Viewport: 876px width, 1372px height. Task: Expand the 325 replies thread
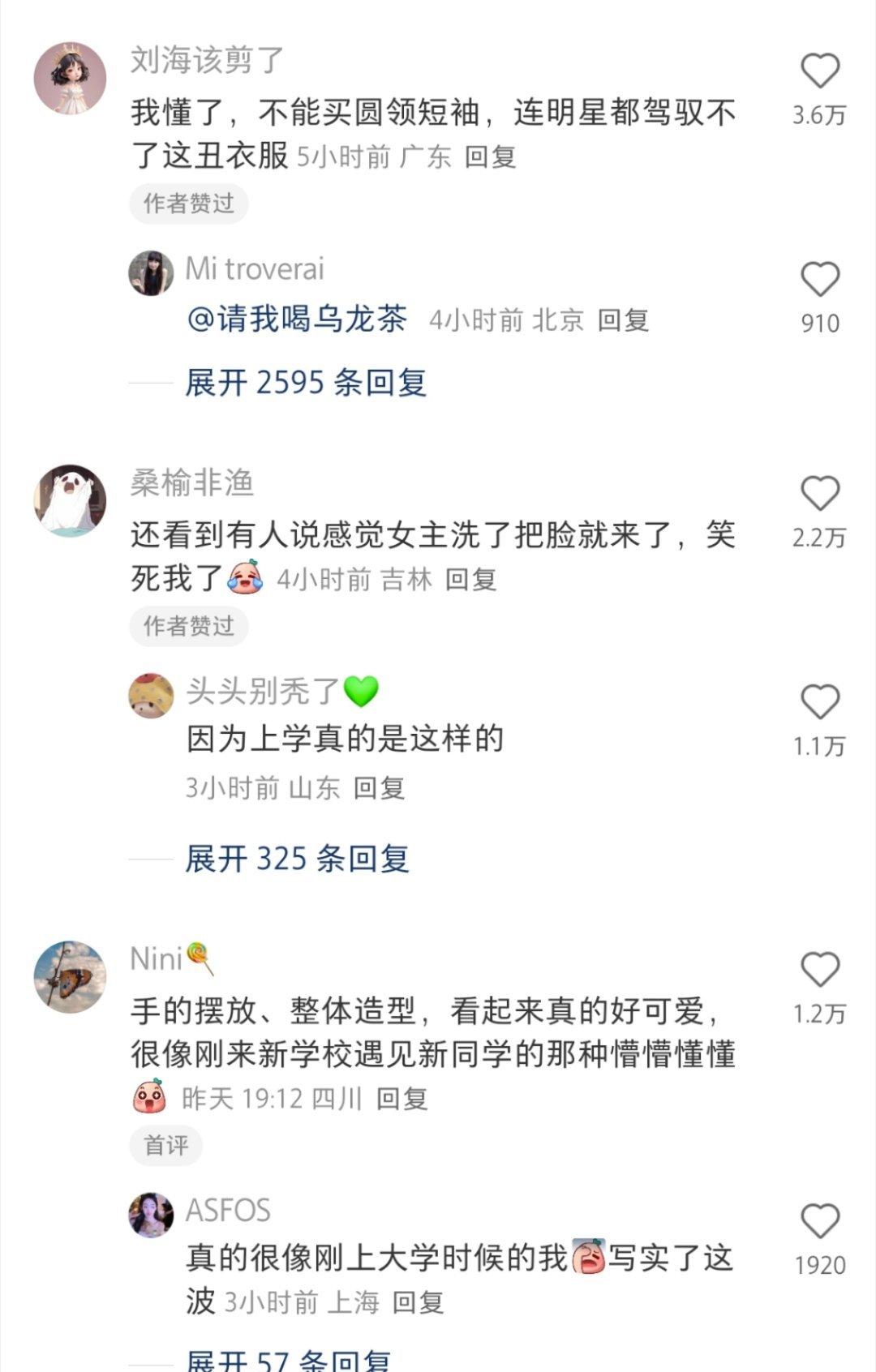pyautogui.click(x=297, y=859)
